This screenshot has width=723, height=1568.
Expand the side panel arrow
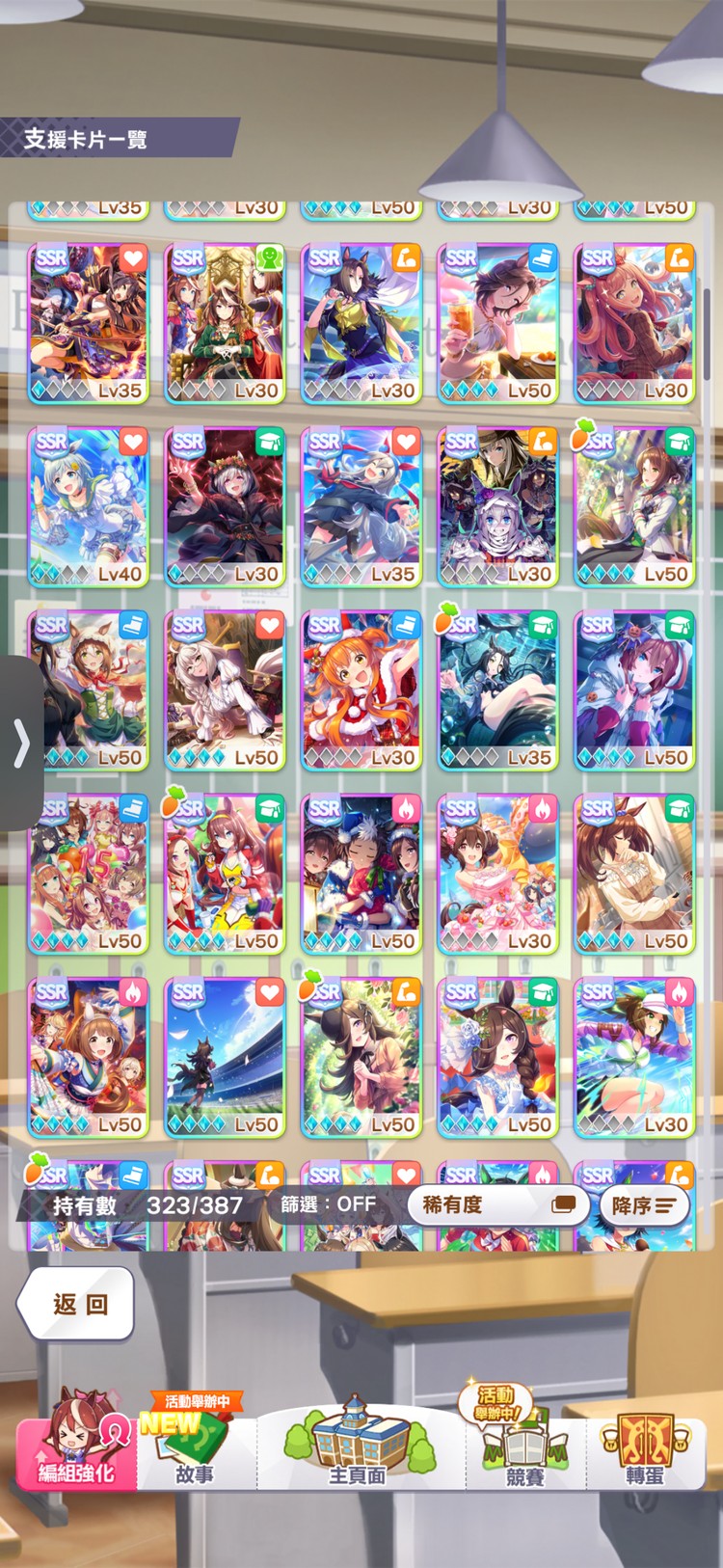pos(21,743)
